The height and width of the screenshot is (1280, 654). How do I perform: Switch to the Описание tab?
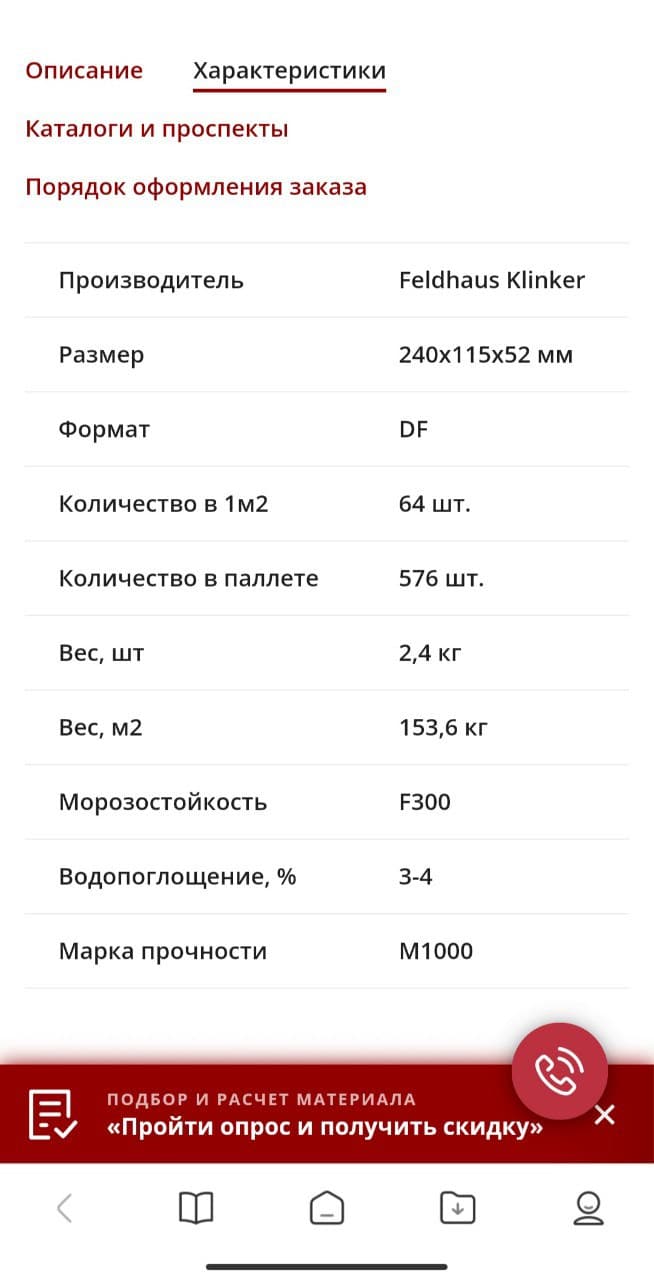84,71
